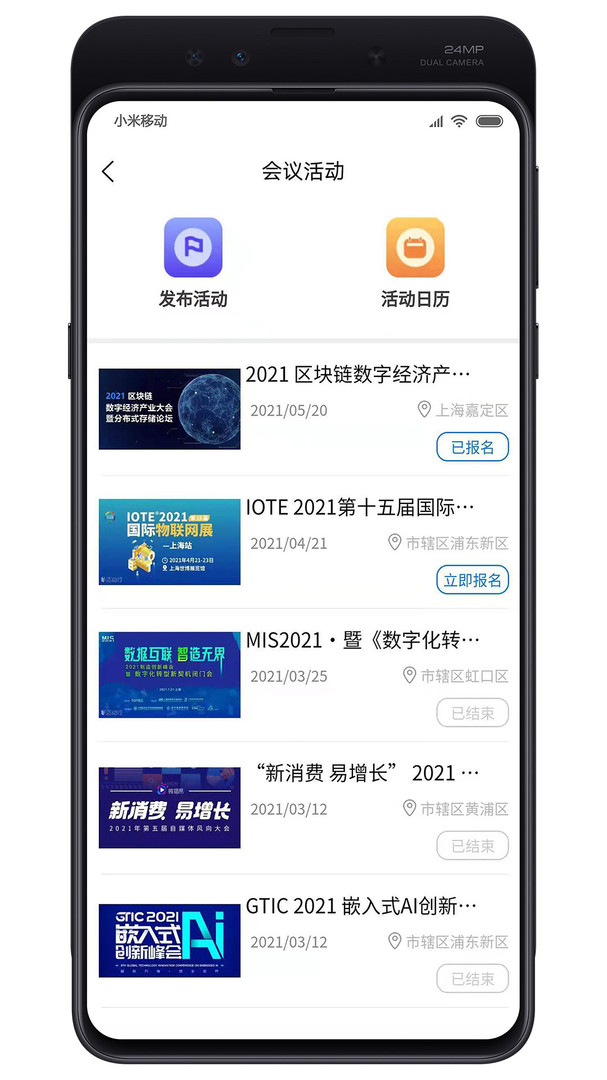607x1080 pixels.
Task: Open the 2021 区块链数字经济产业大会 event
Action: (358, 375)
